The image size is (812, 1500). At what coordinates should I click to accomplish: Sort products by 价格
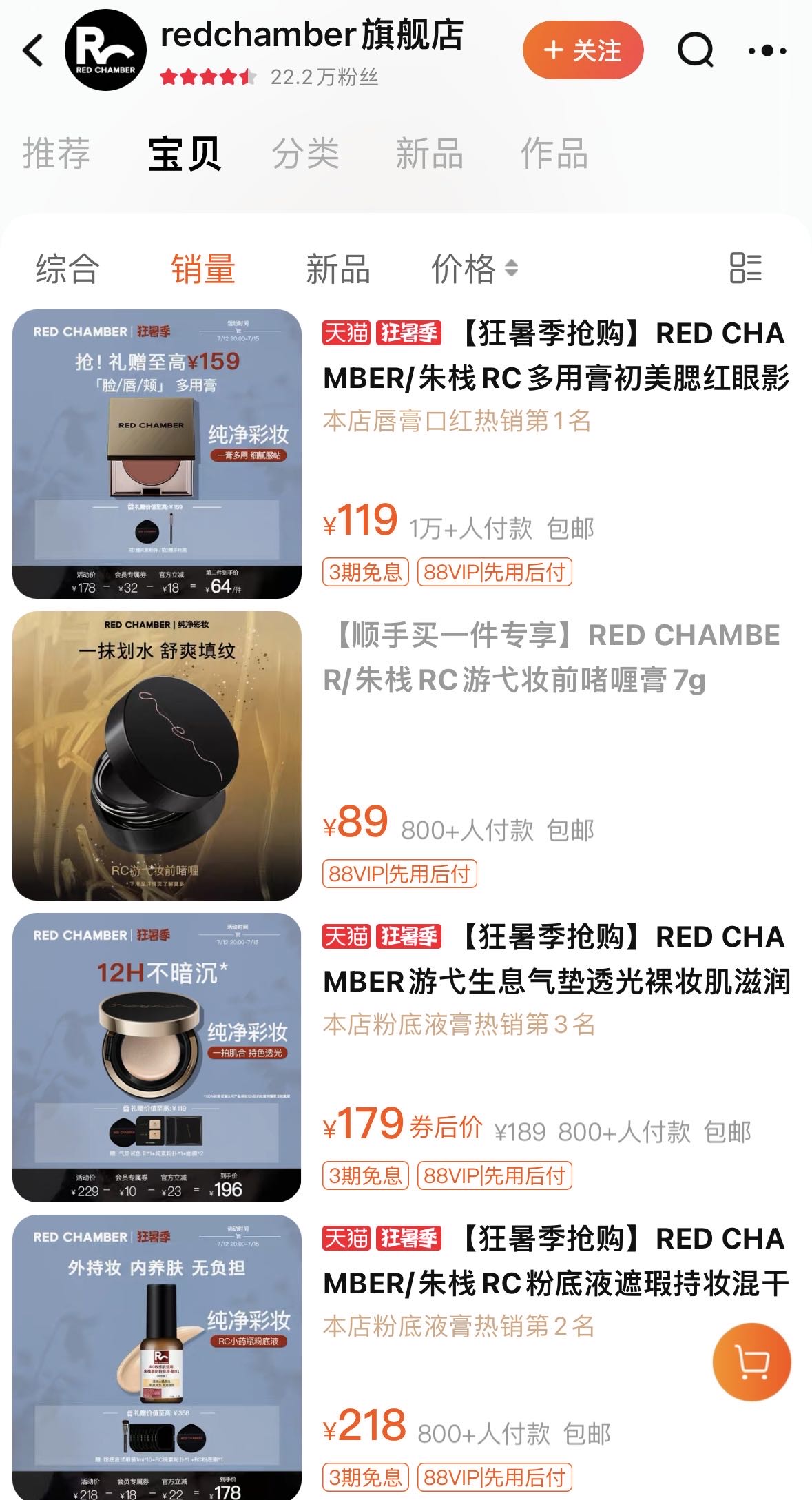(x=474, y=268)
